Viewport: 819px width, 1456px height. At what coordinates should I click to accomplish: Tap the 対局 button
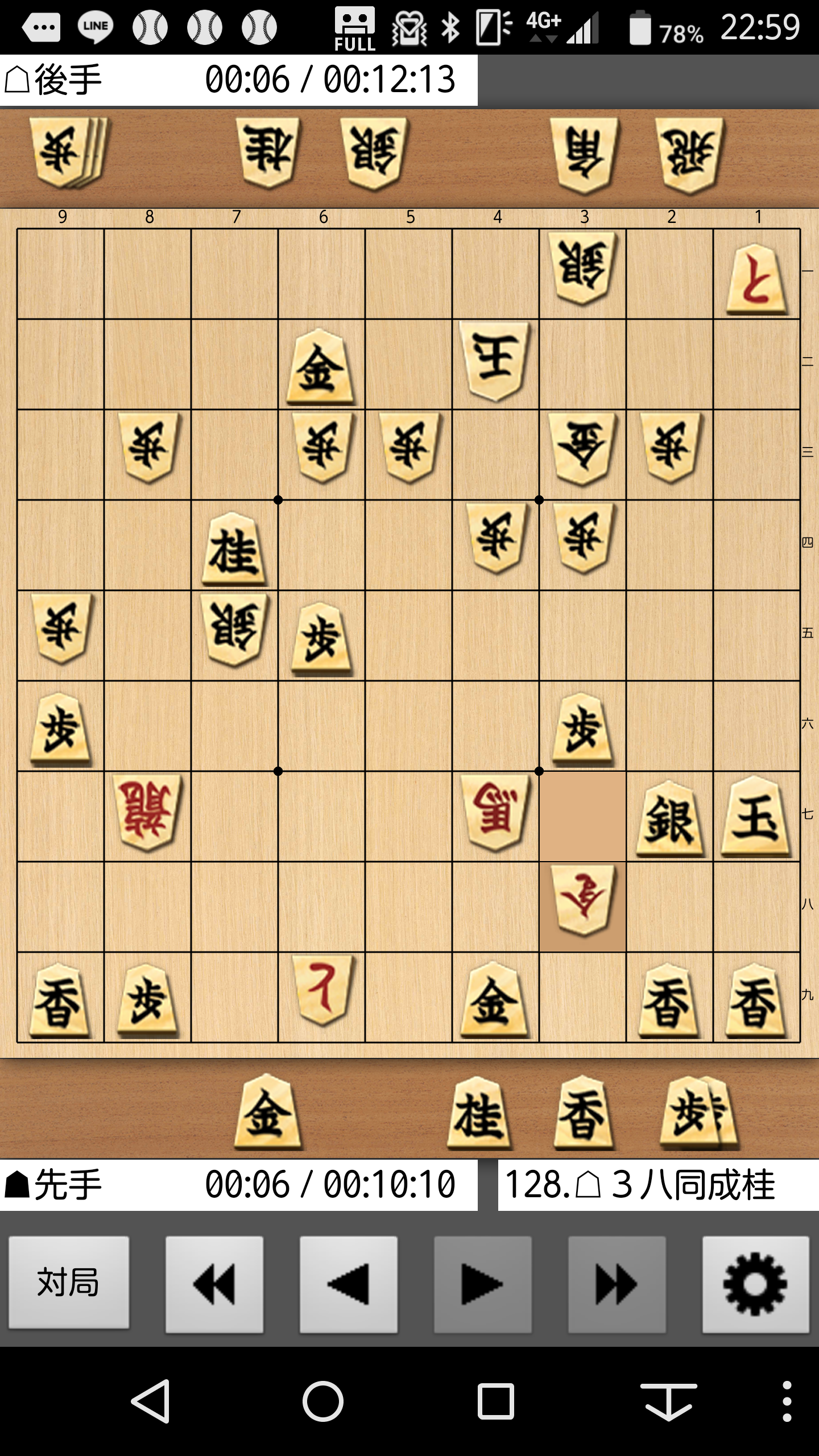(68, 1283)
